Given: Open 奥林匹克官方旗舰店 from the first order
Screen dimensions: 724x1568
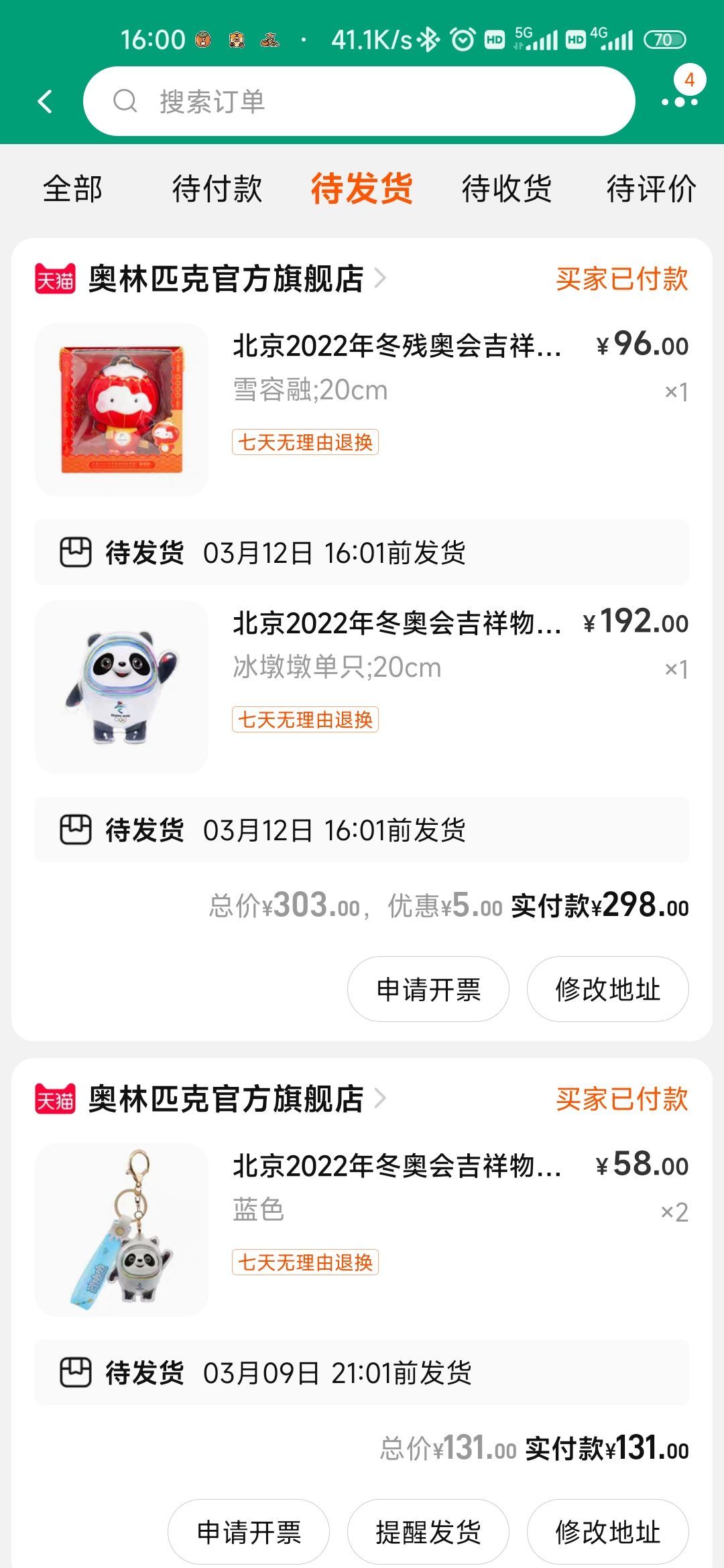Looking at the screenshot, I should click(x=226, y=279).
